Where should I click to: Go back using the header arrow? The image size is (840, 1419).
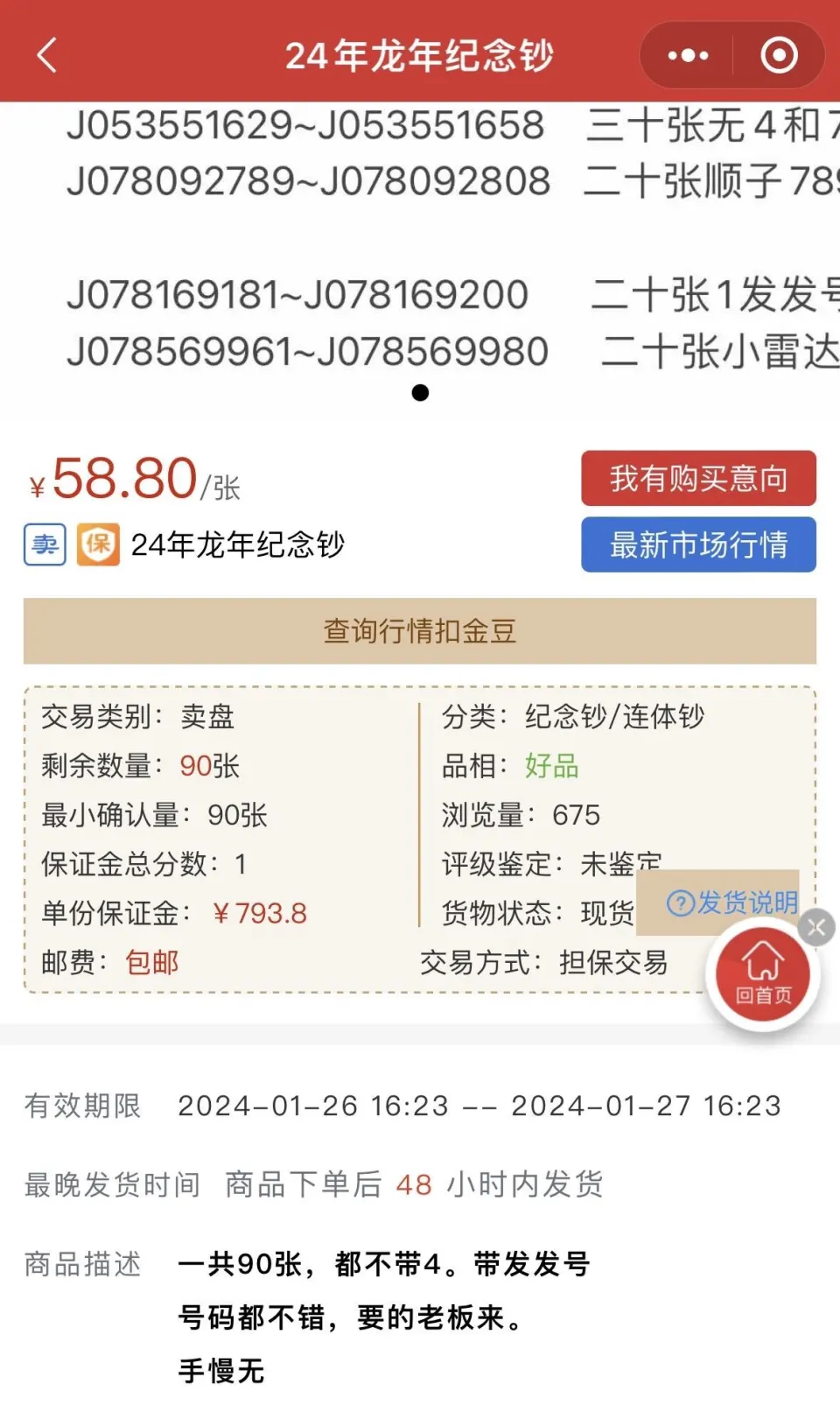tap(47, 55)
